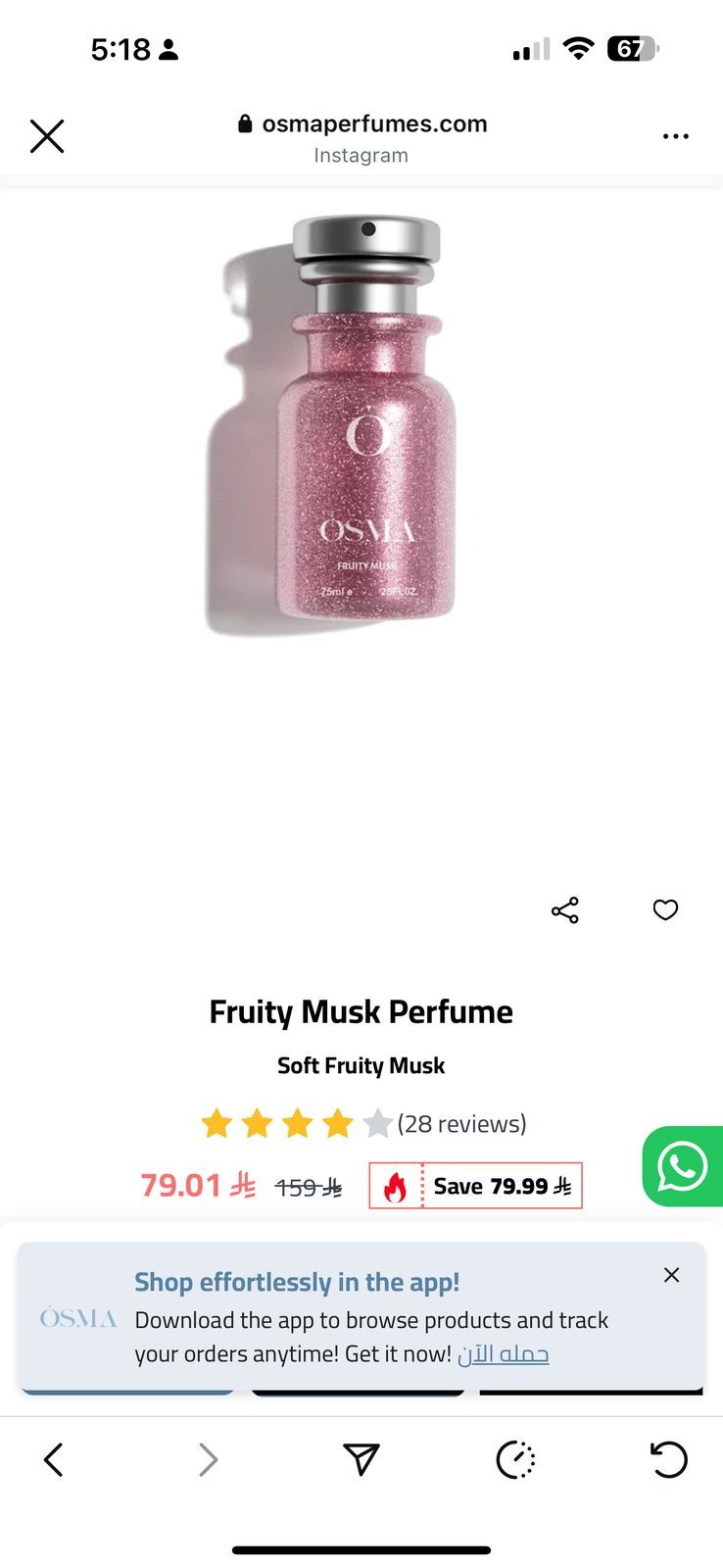This screenshot has width=723, height=1568.
Task: Open the browser overflow menu
Action: [x=675, y=136]
